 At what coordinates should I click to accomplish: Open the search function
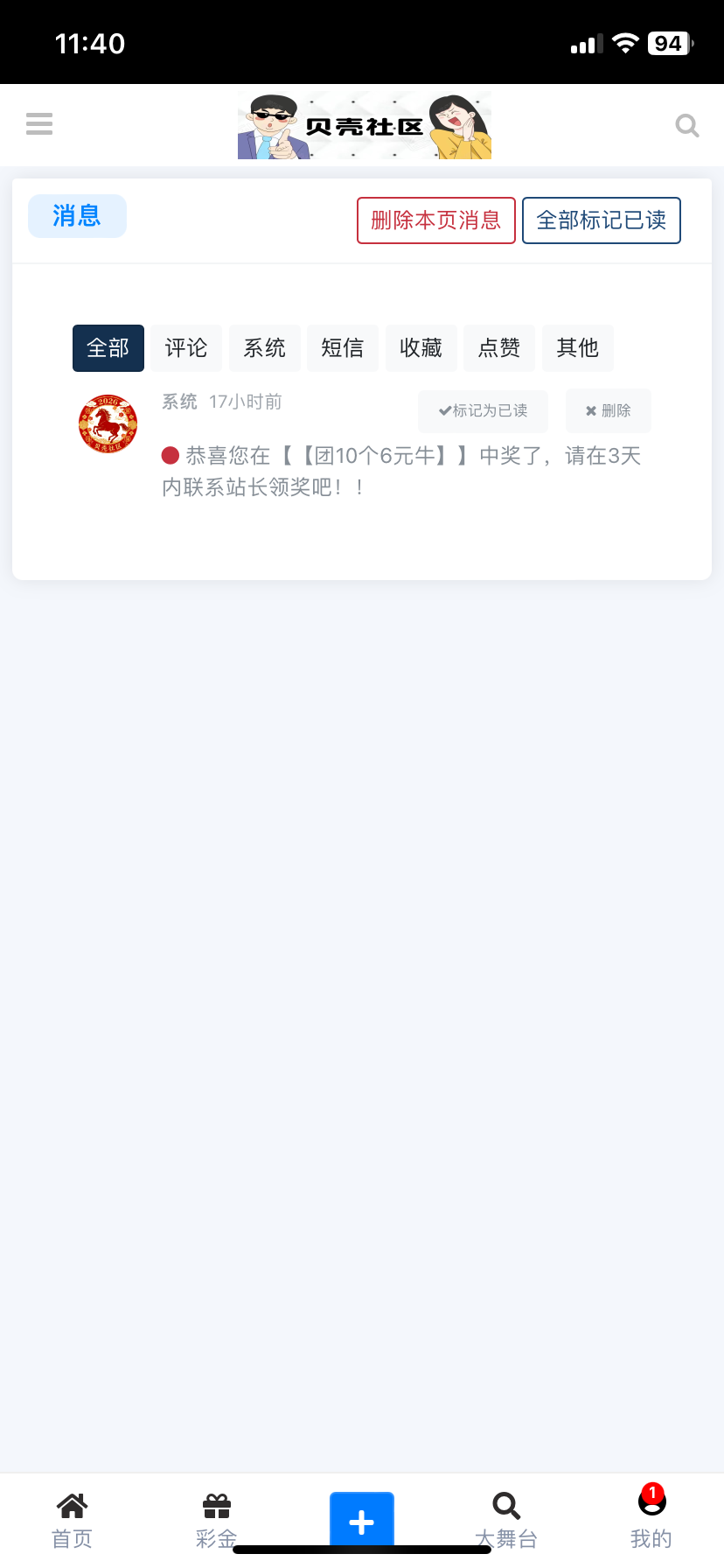687,125
